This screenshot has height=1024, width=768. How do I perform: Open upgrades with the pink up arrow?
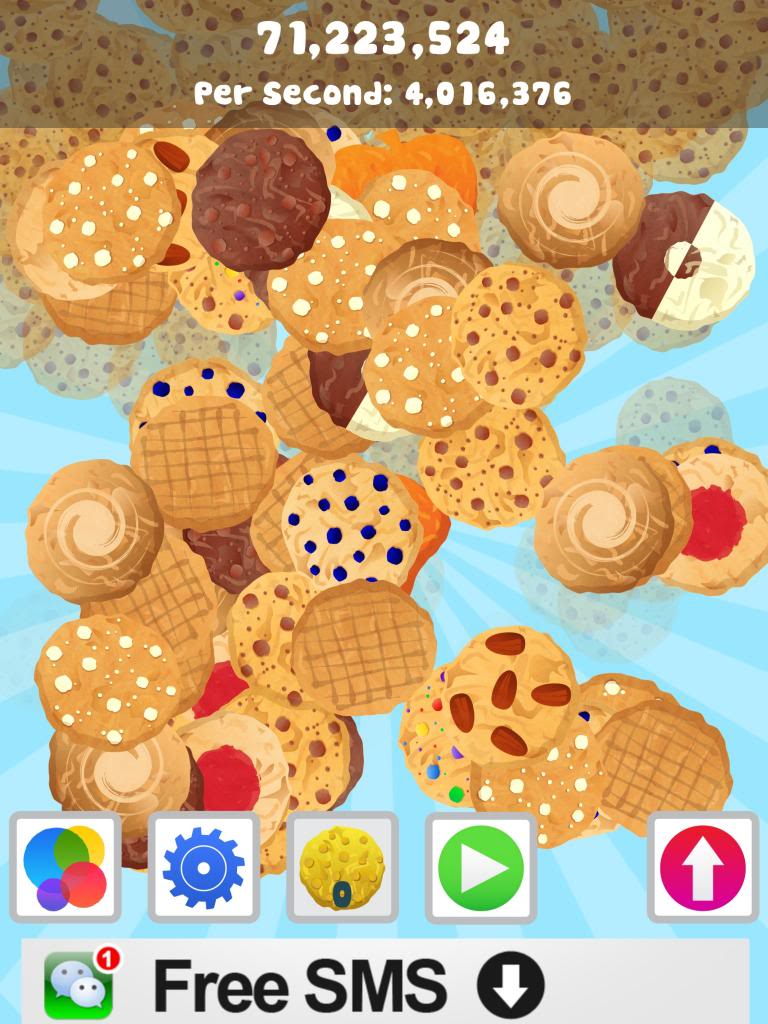coord(702,867)
